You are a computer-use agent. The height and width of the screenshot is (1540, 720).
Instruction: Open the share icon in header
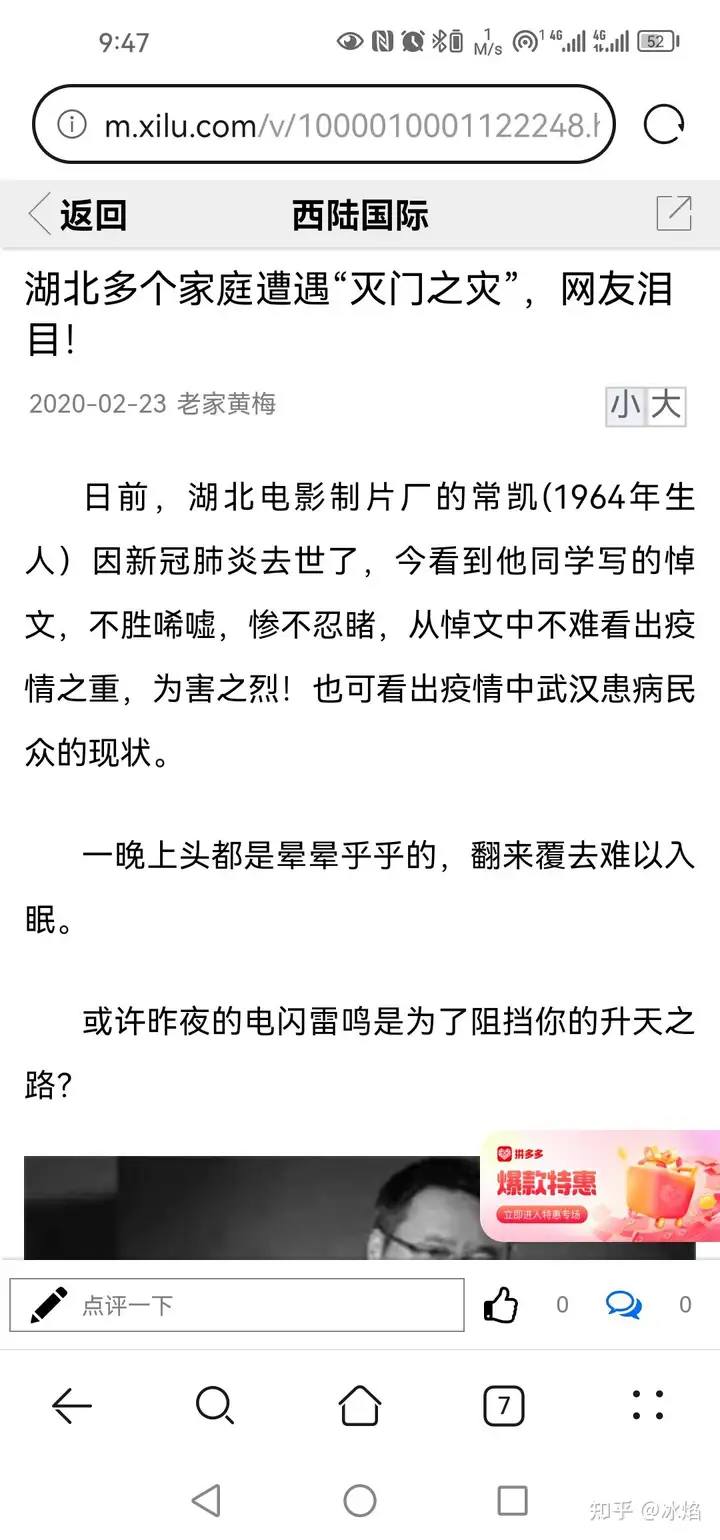click(674, 213)
